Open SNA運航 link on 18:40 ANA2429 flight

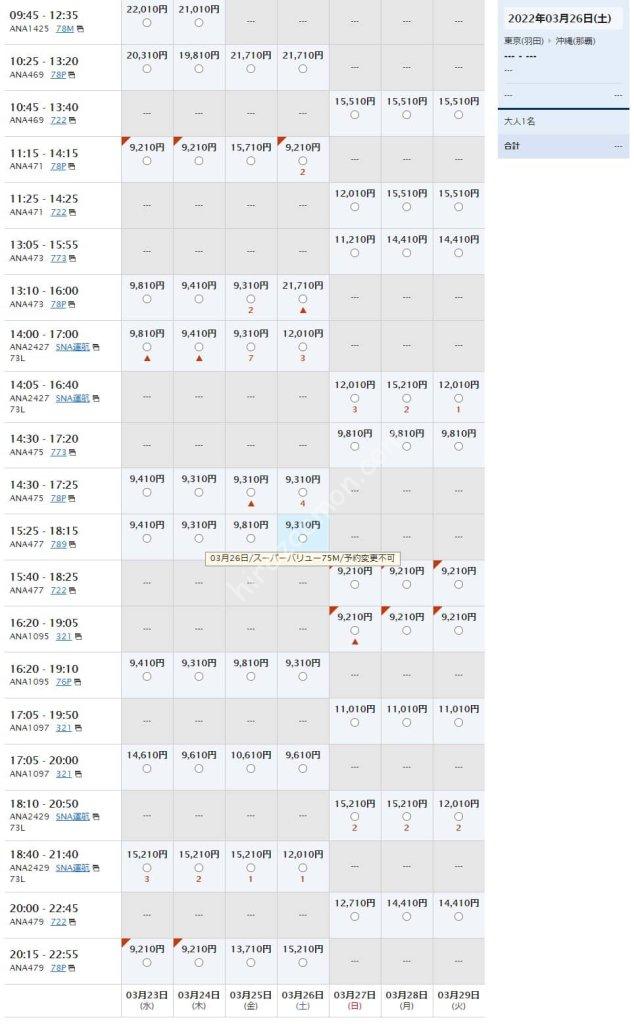[x=72, y=868]
